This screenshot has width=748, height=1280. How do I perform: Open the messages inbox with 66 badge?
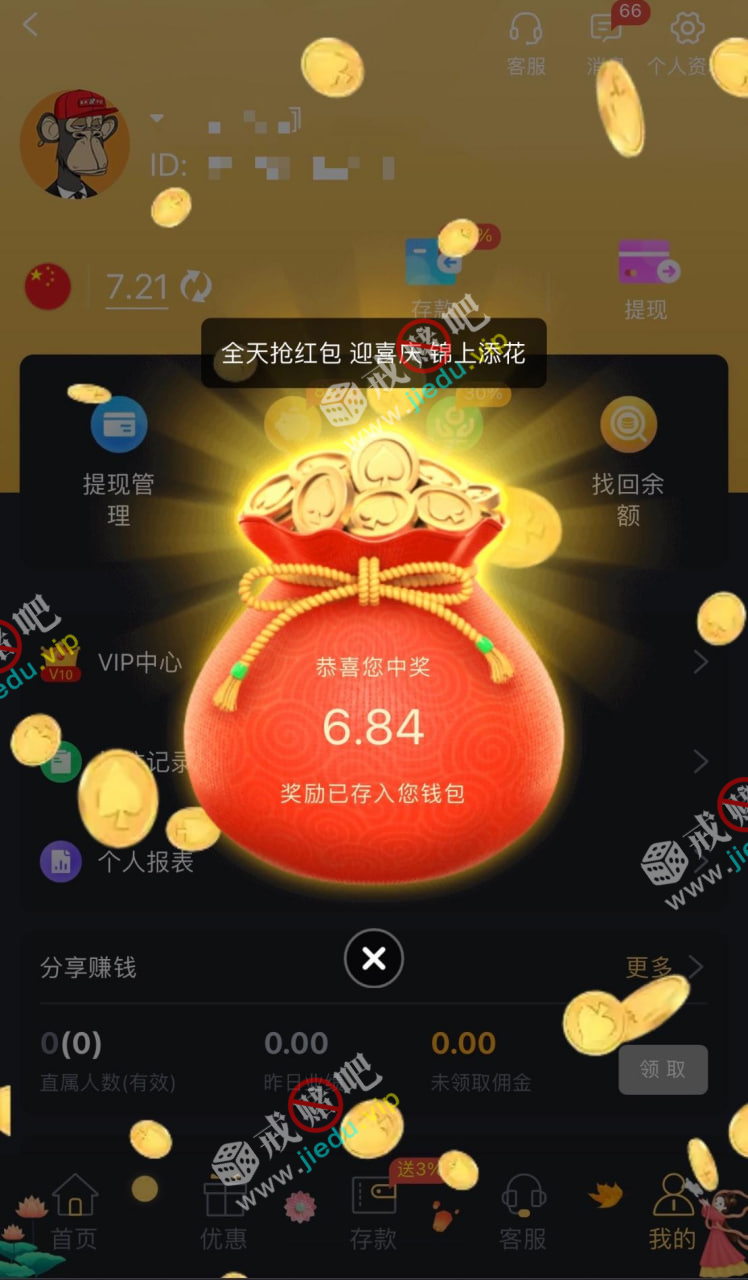607,42
